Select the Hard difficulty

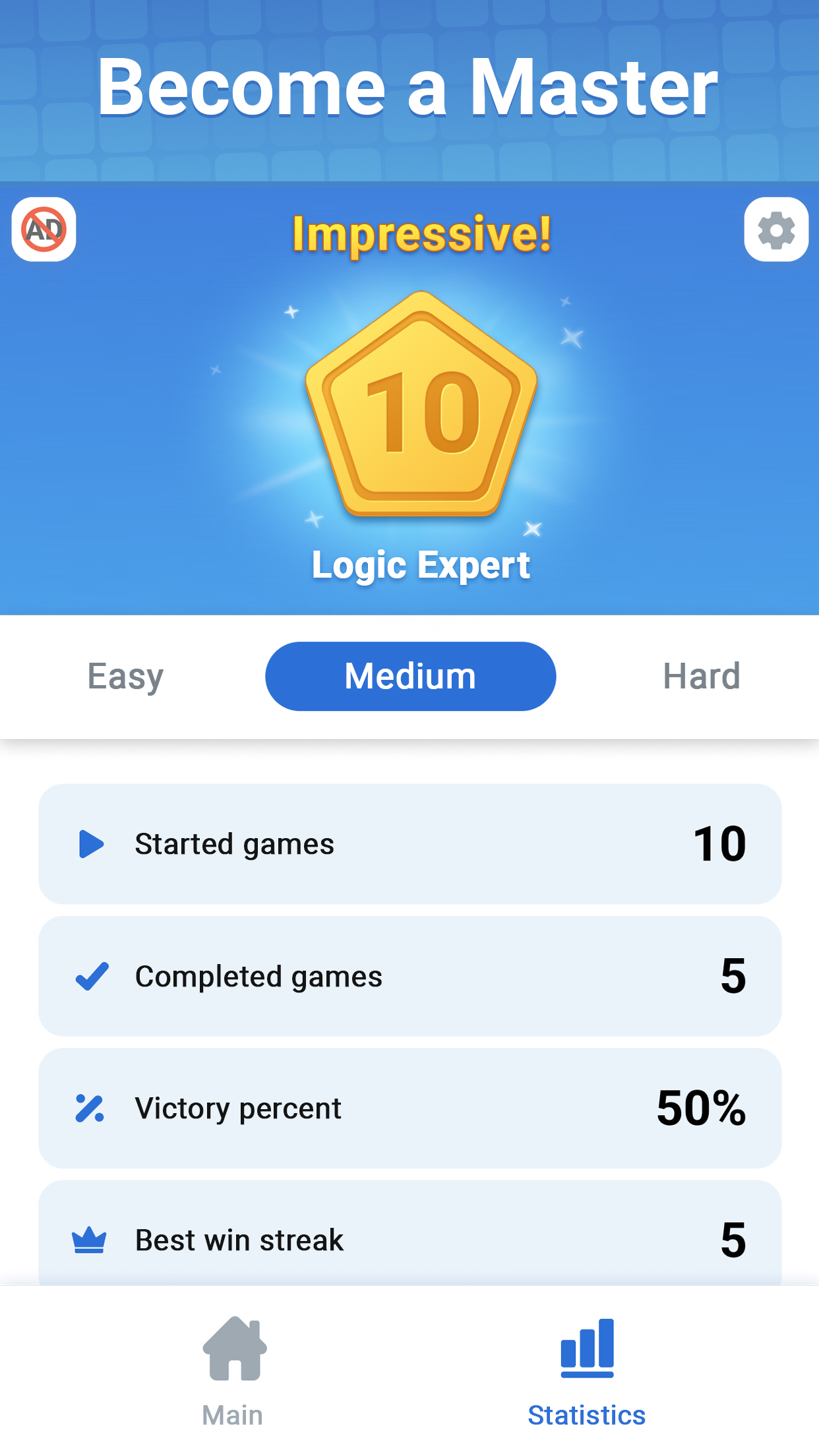pyautogui.click(x=702, y=675)
